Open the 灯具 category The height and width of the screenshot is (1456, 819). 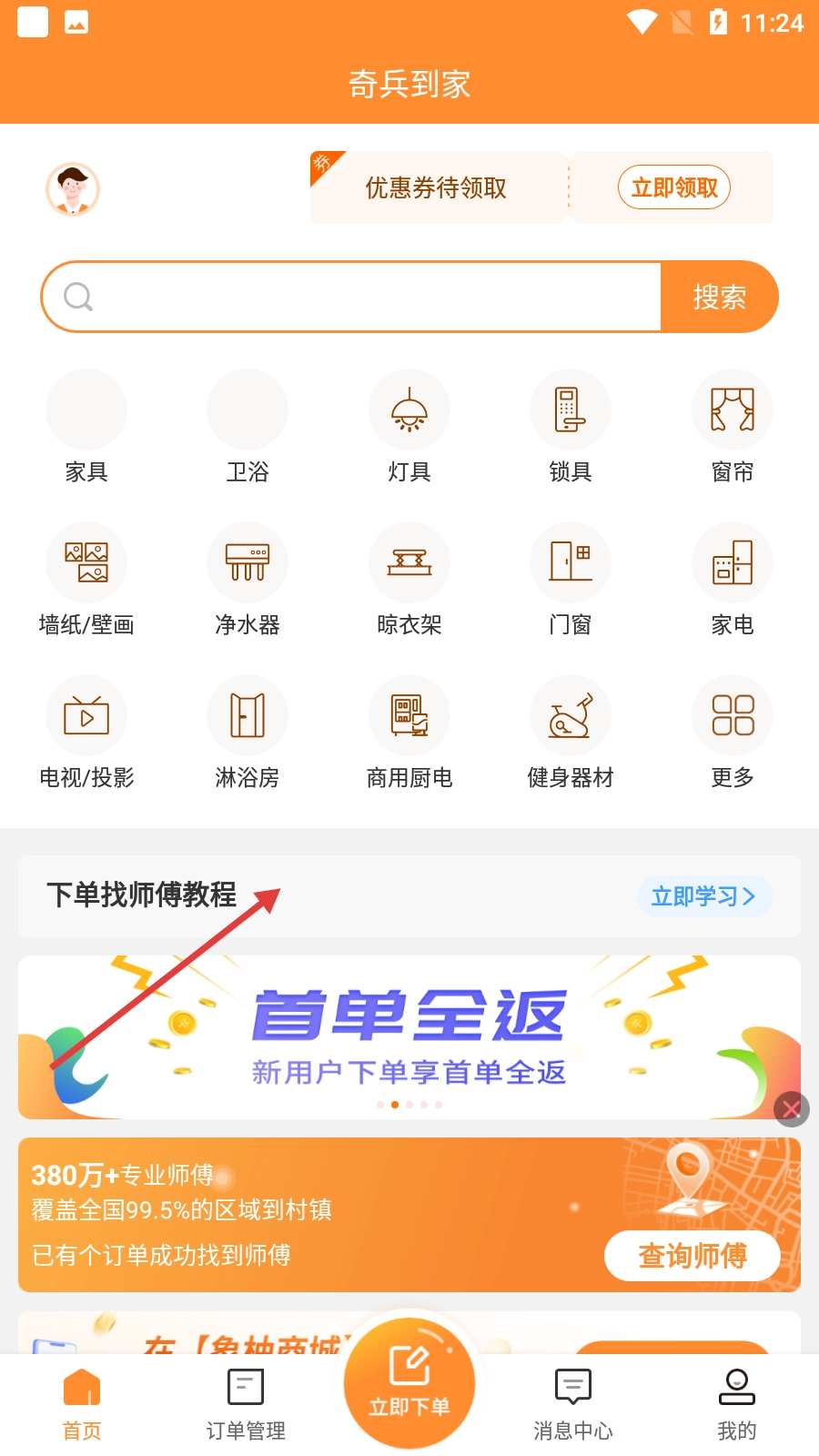tap(409, 428)
